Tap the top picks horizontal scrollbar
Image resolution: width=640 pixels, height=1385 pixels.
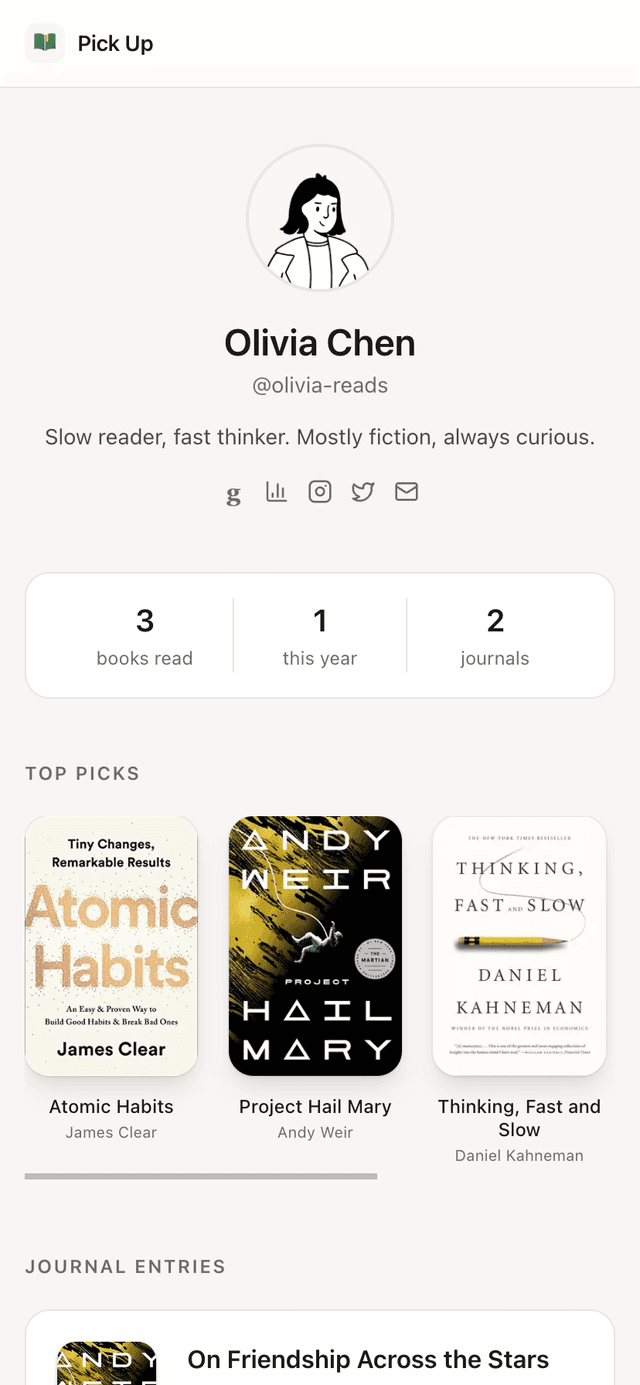pyautogui.click(x=200, y=1176)
